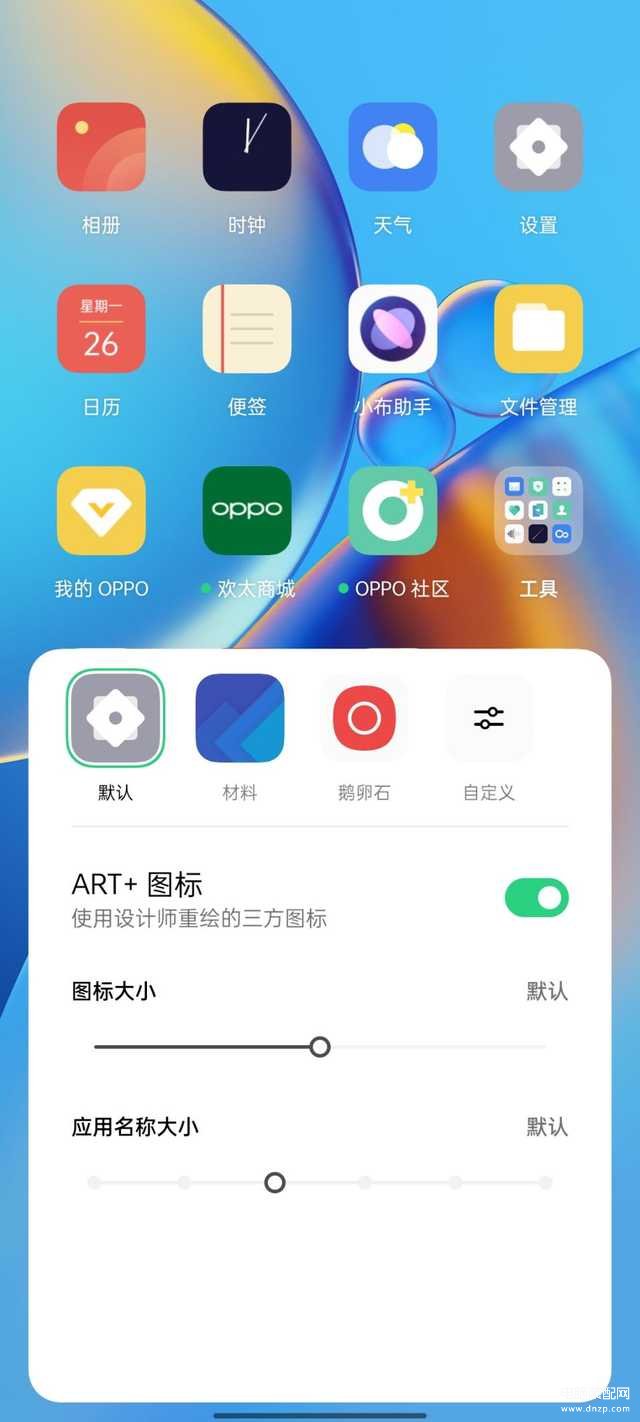The width and height of the screenshot is (640, 1422).
Task: Launch the 时钟 app
Action: 247,147
